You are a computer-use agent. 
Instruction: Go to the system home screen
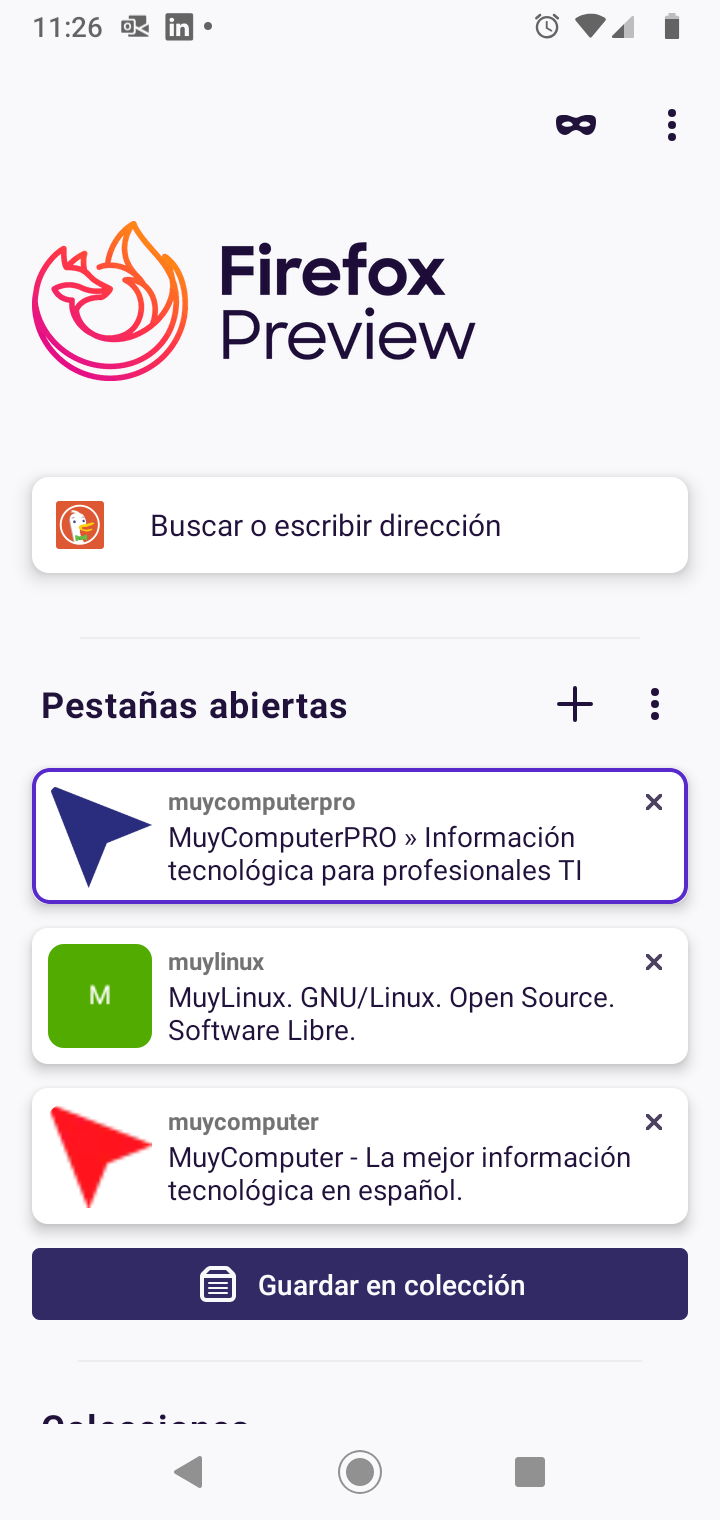pyautogui.click(x=360, y=1471)
